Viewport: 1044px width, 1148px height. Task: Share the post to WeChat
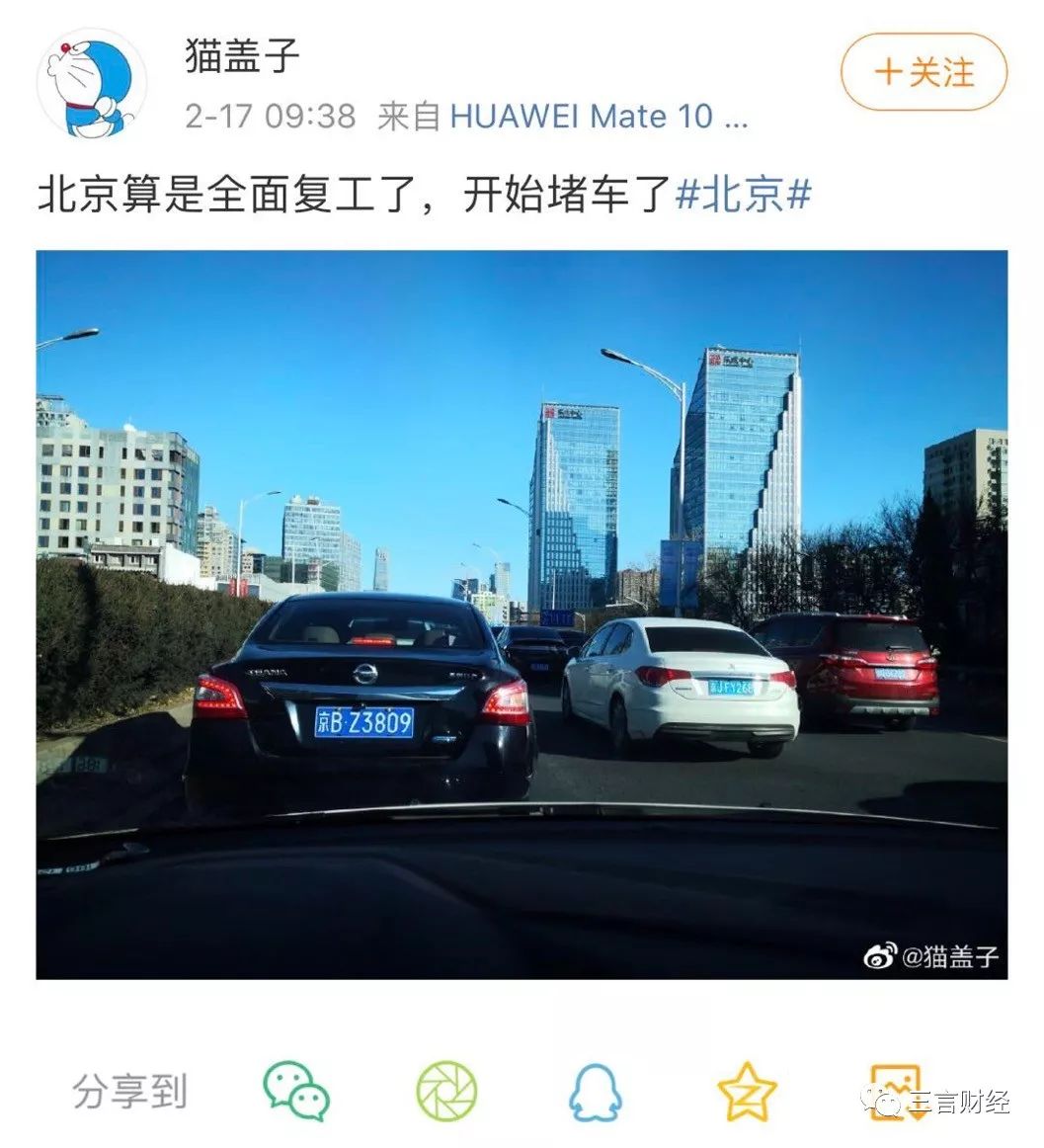tap(295, 1091)
